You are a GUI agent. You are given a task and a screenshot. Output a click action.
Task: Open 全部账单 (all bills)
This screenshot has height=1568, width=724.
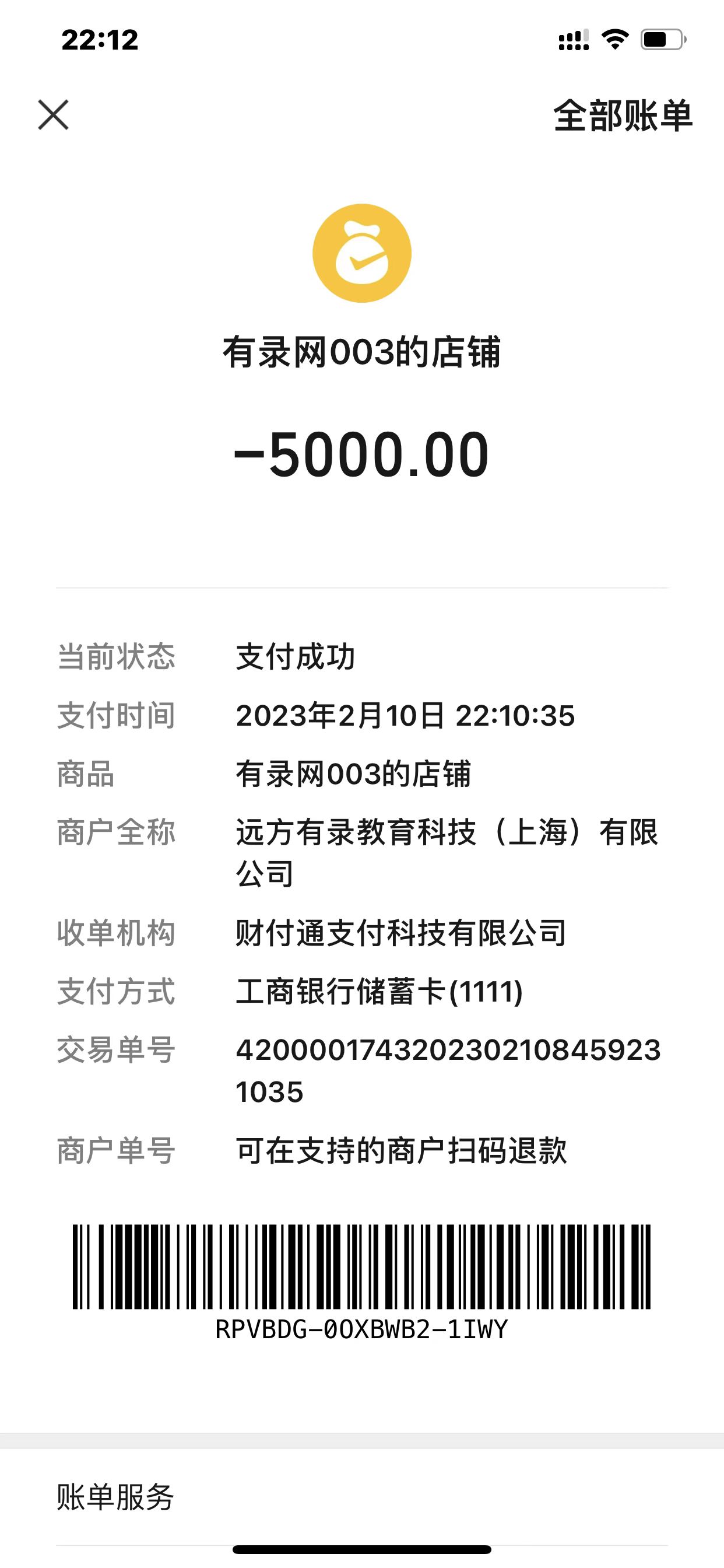(x=623, y=116)
